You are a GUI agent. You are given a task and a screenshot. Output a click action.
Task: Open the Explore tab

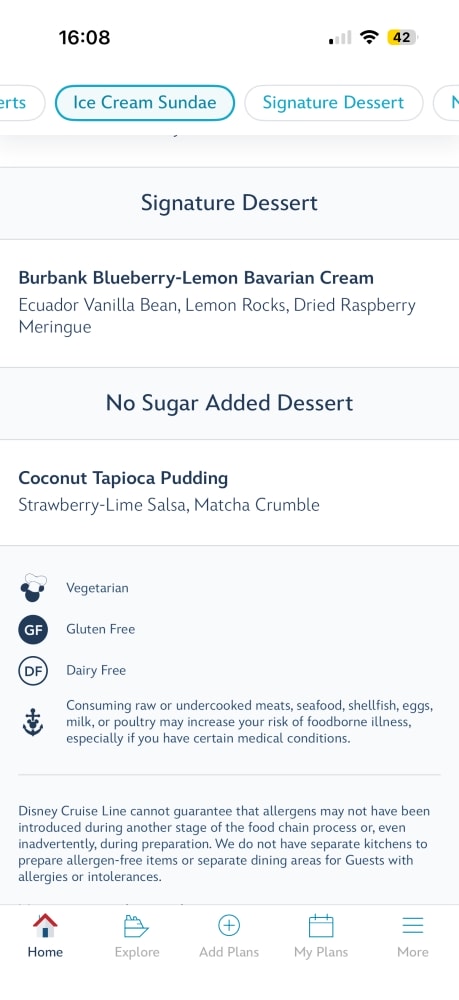(136, 936)
